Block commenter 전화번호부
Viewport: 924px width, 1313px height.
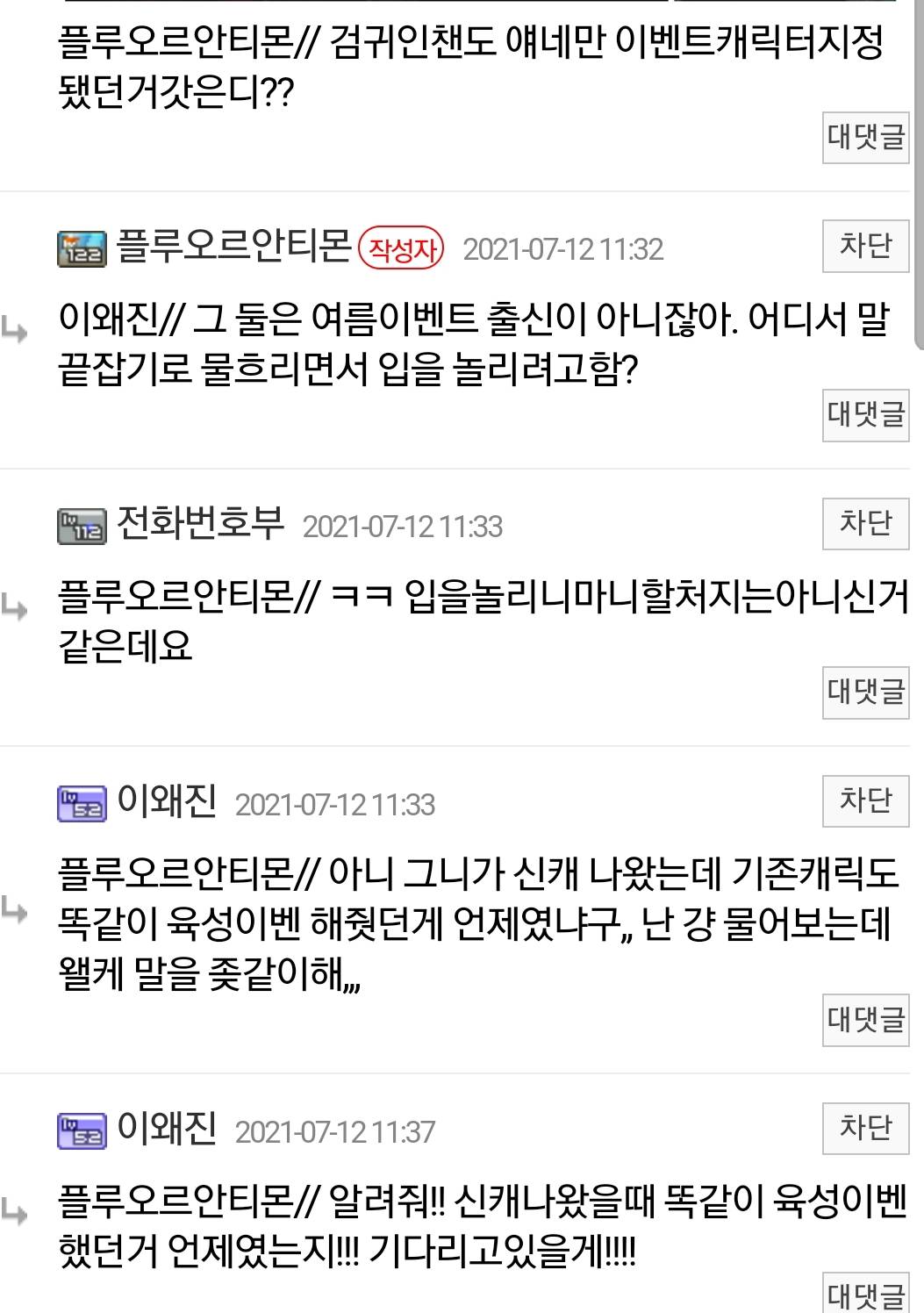tap(865, 524)
